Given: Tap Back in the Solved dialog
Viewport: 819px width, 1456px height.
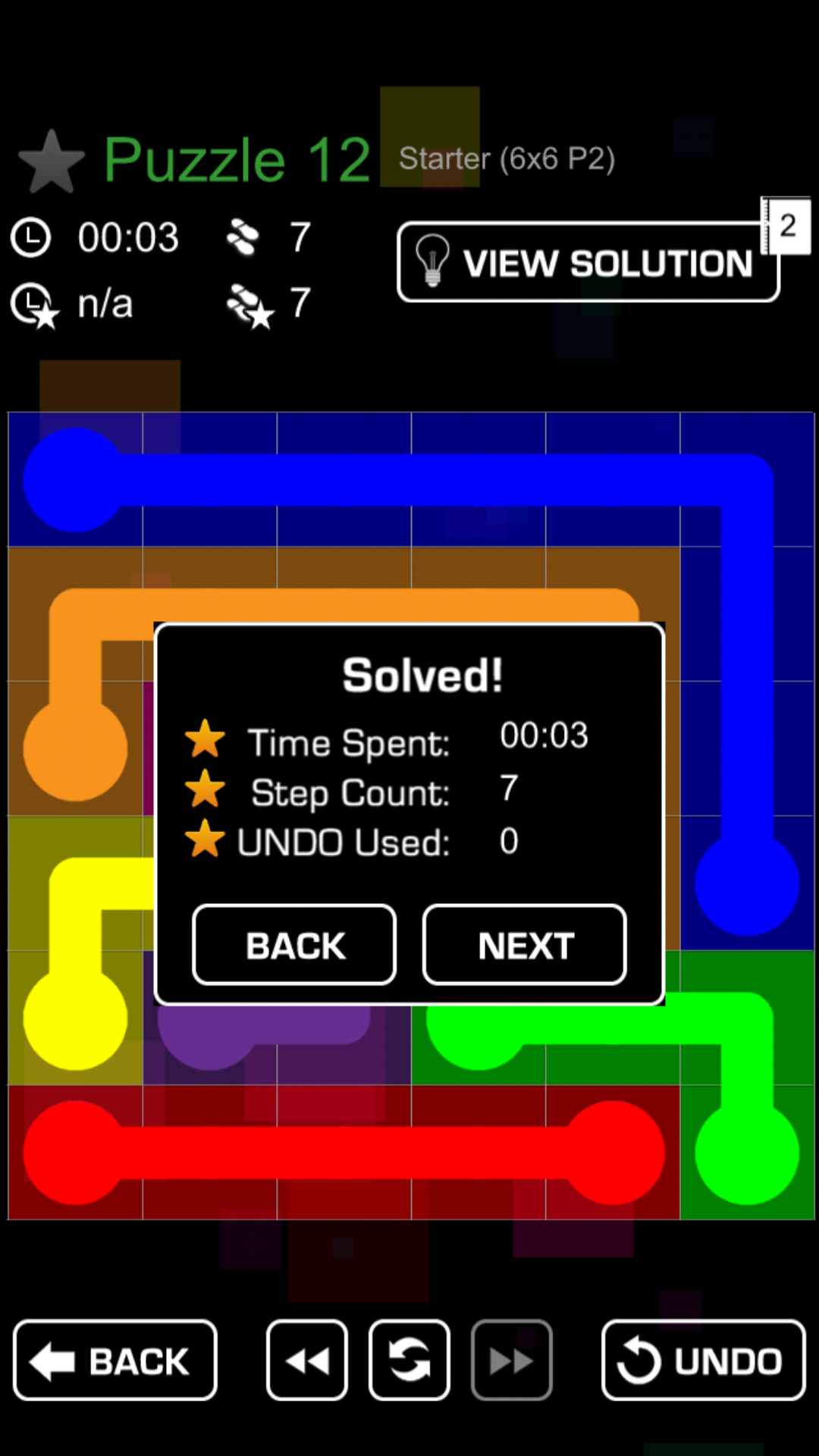Looking at the screenshot, I should [x=294, y=945].
